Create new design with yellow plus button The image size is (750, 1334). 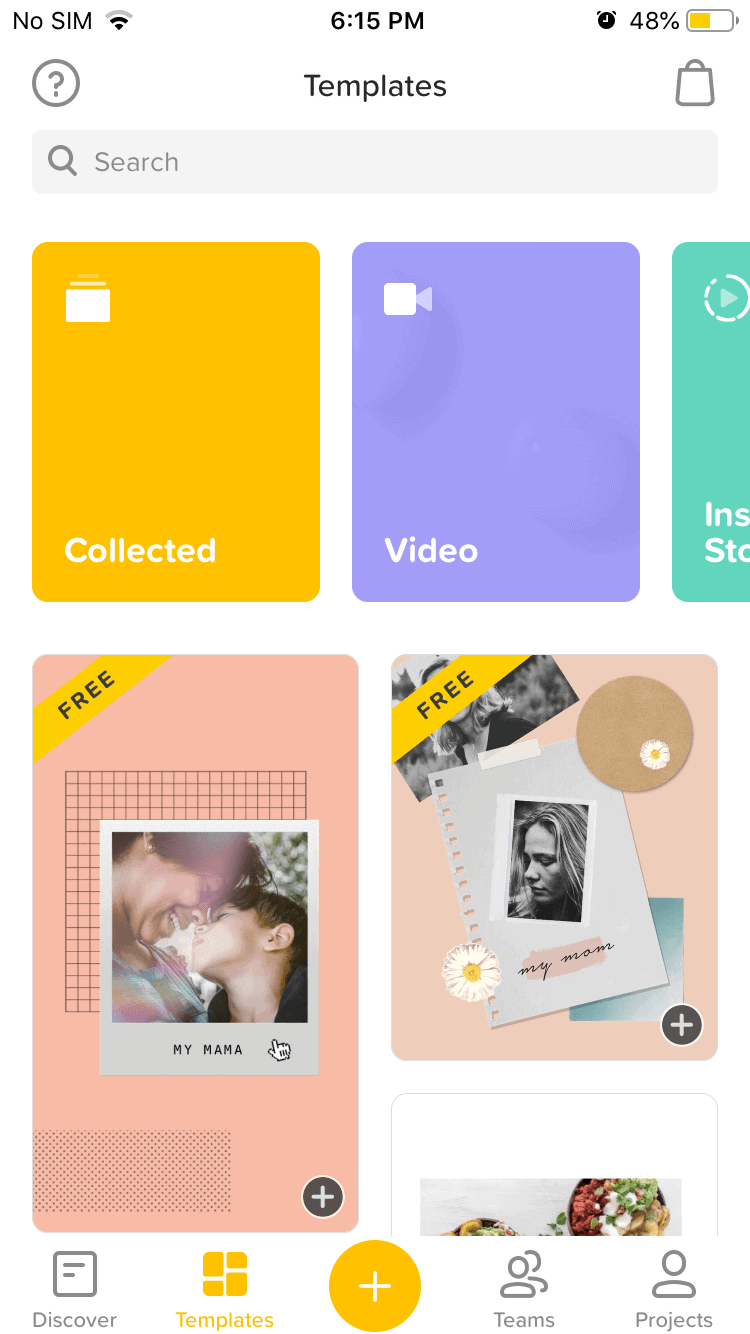pos(375,1286)
